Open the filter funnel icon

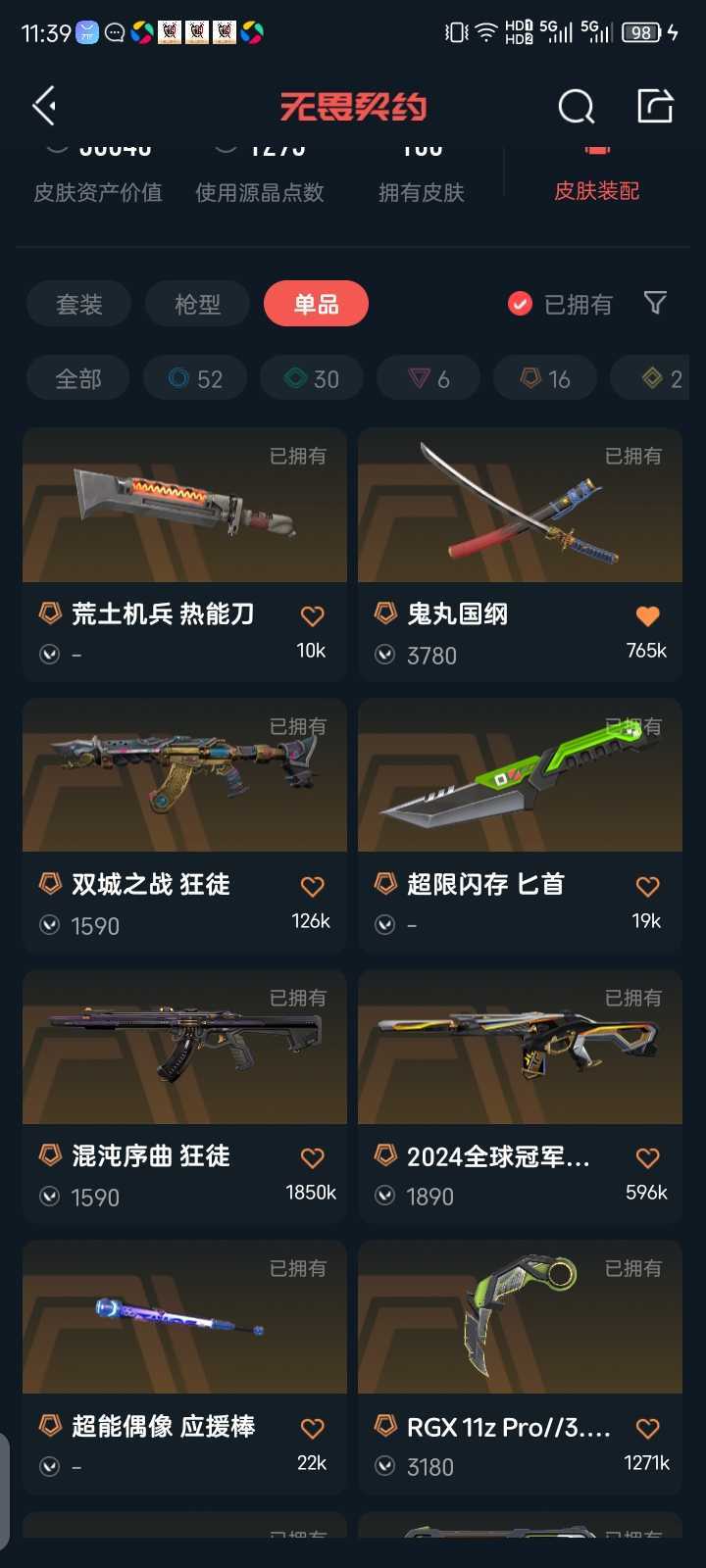[653, 304]
